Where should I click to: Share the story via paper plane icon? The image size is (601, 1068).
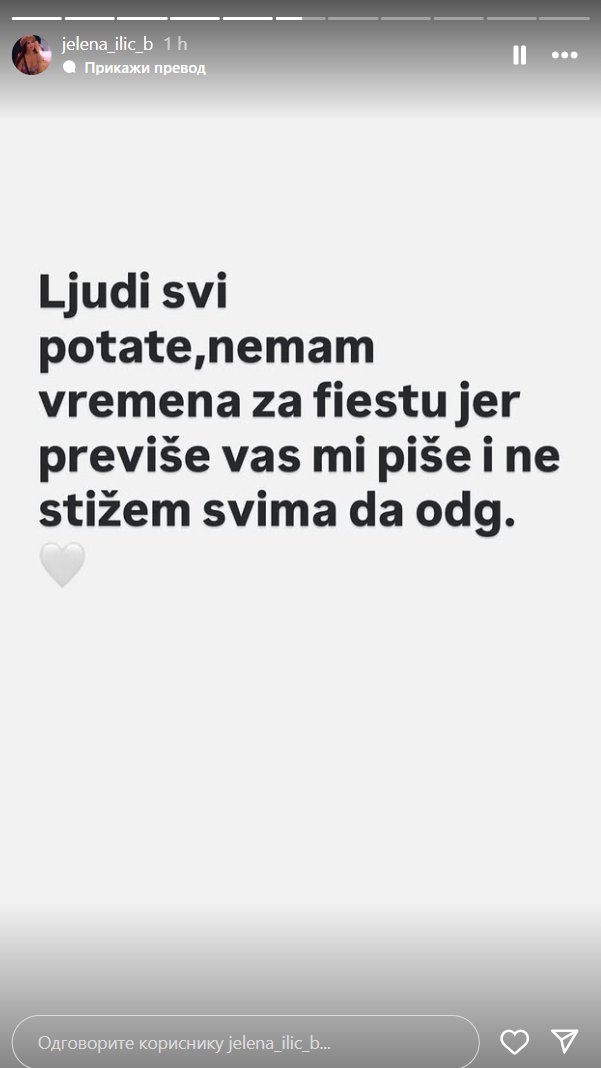click(x=565, y=1042)
